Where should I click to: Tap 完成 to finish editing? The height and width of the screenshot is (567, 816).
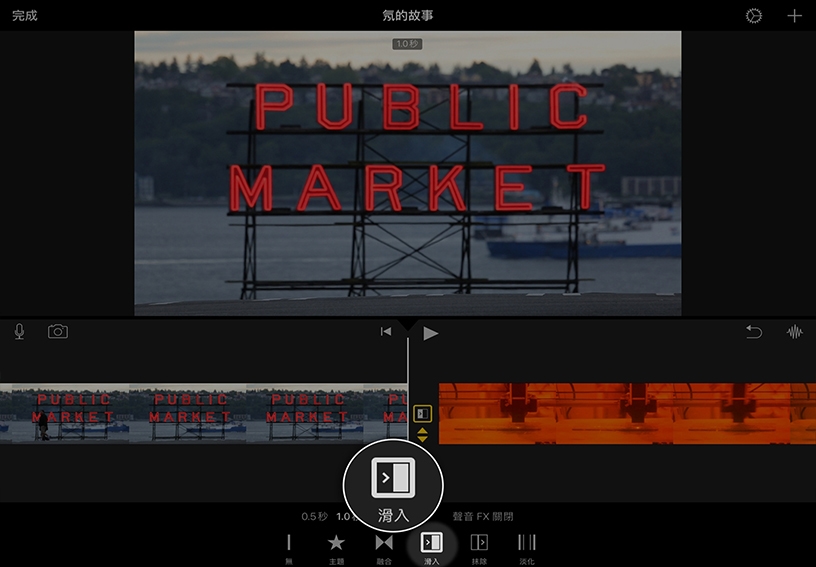point(24,16)
